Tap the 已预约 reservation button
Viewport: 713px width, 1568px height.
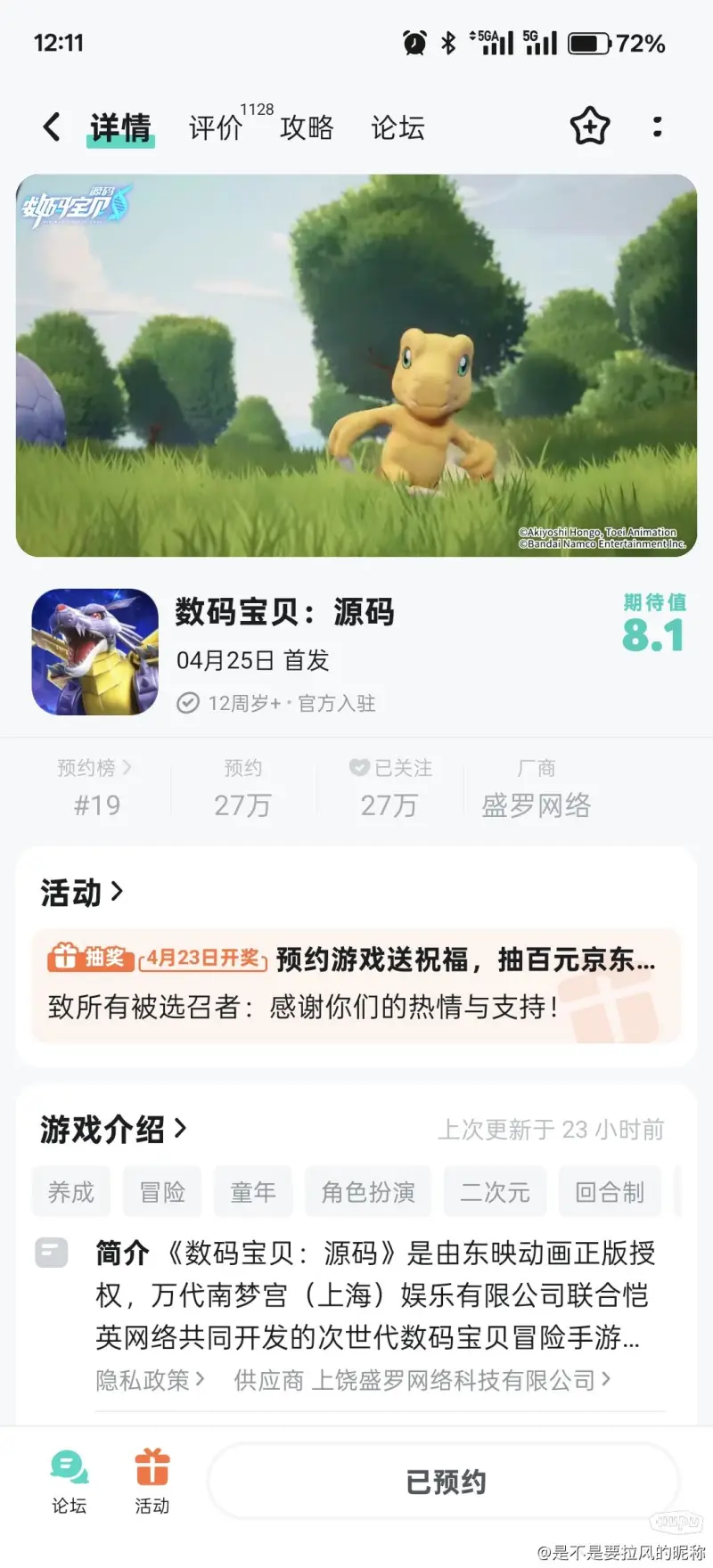coord(445,1482)
